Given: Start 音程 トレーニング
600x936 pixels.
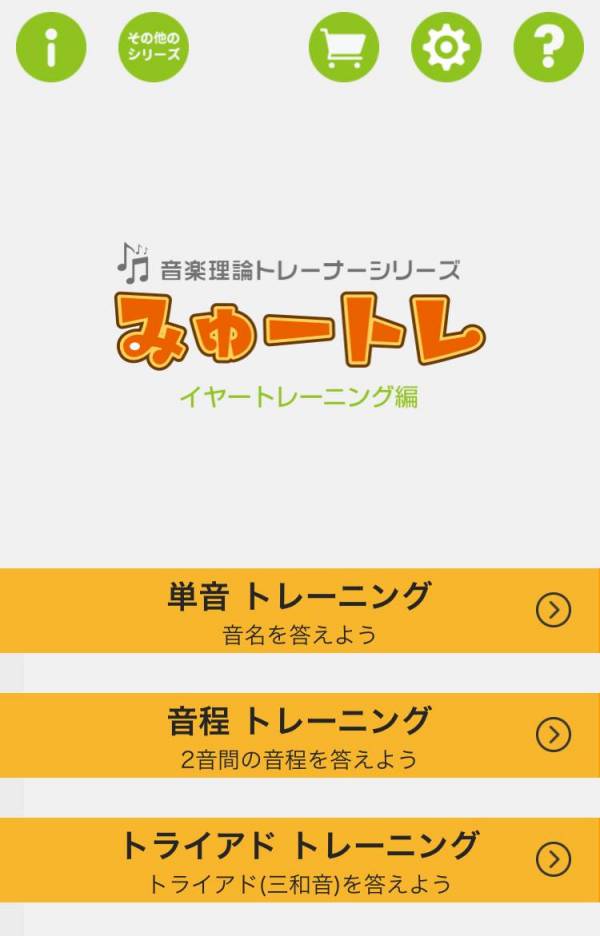Looking at the screenshot, I should coord(300,735).
